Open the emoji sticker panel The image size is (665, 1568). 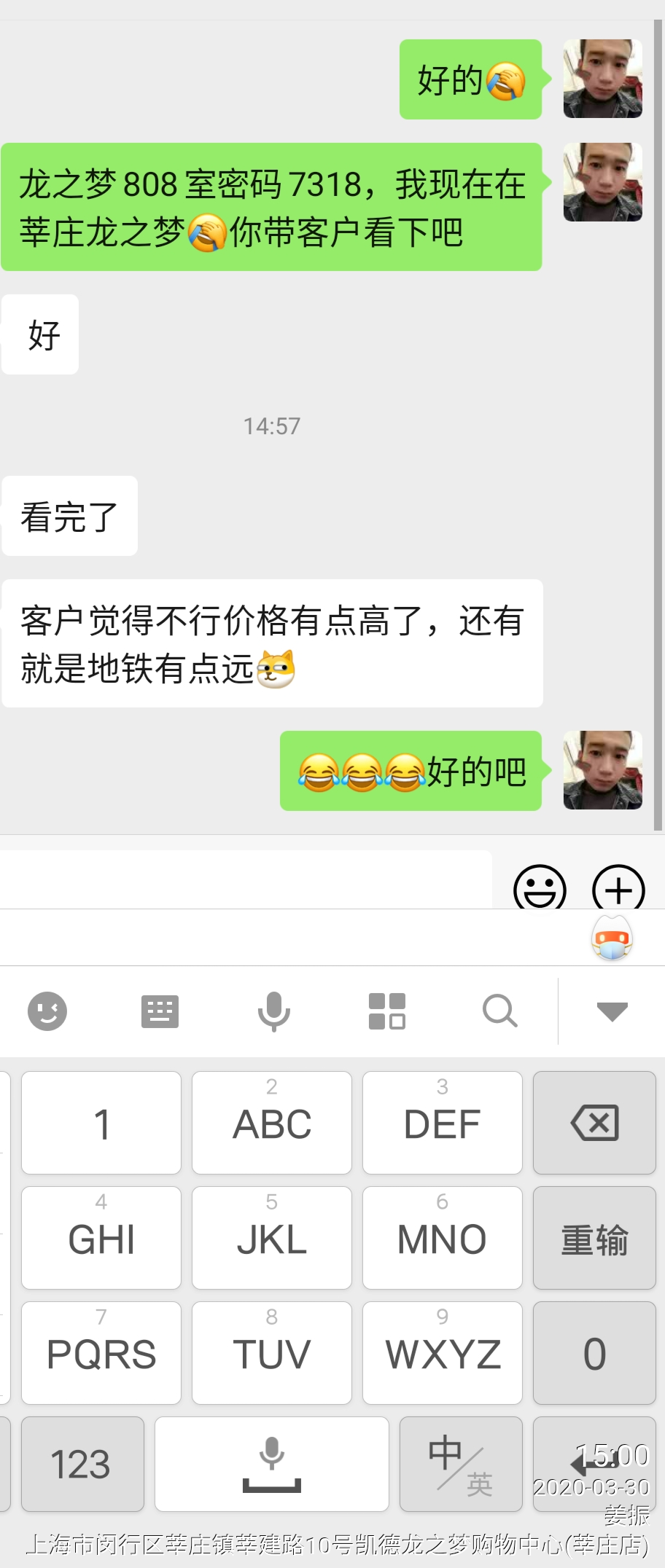pyautogui.click(x=540, y=887)
